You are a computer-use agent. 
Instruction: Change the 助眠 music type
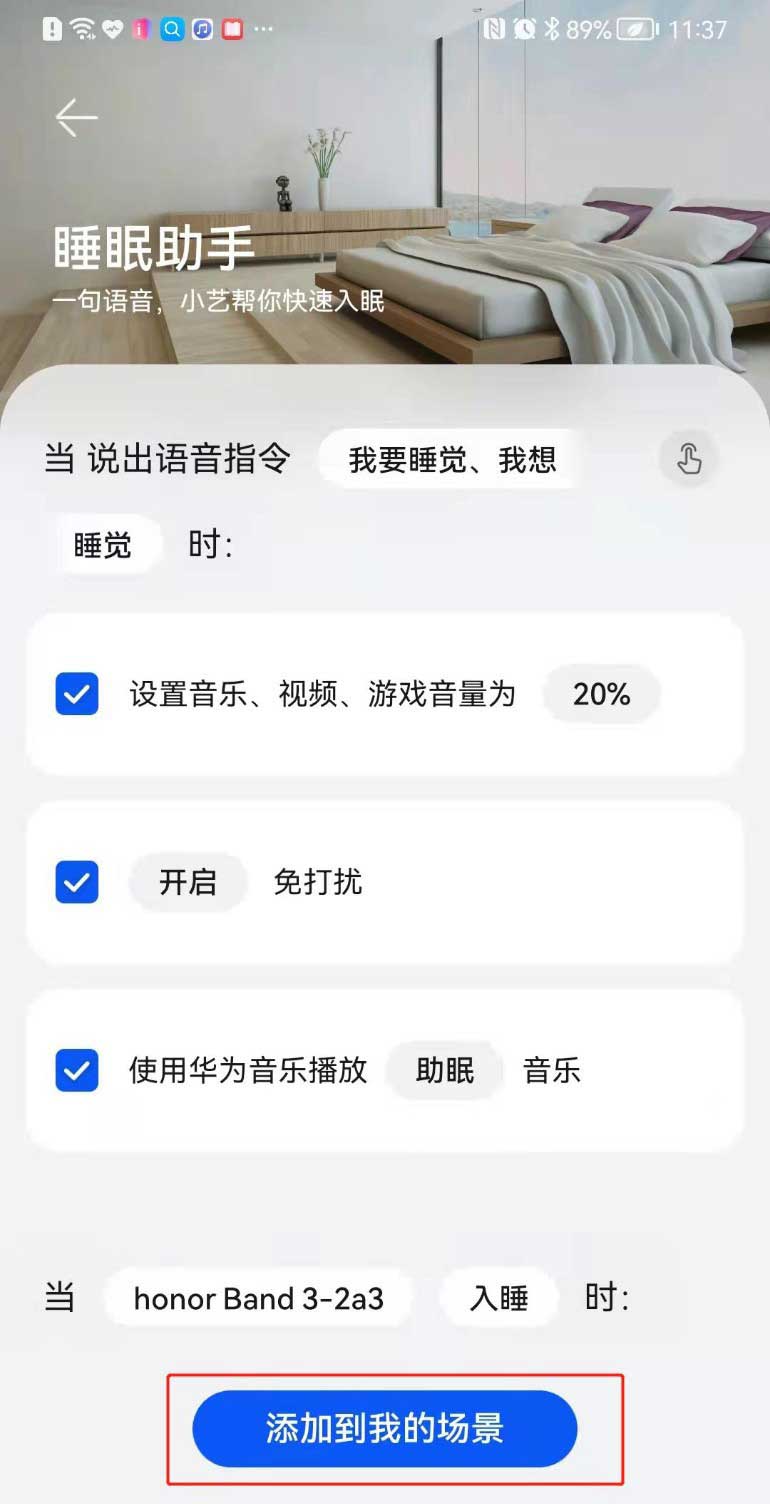pos(445,1070)
